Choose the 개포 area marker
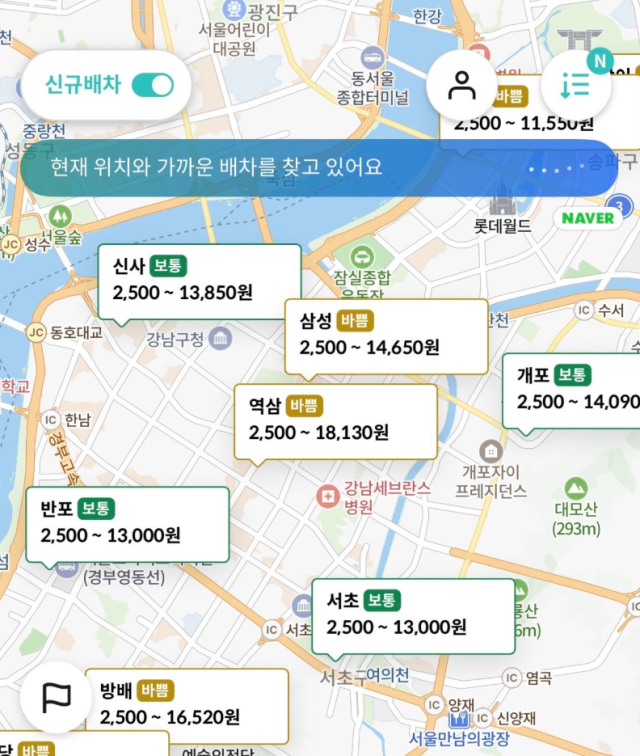 click(x=575, y=390)
